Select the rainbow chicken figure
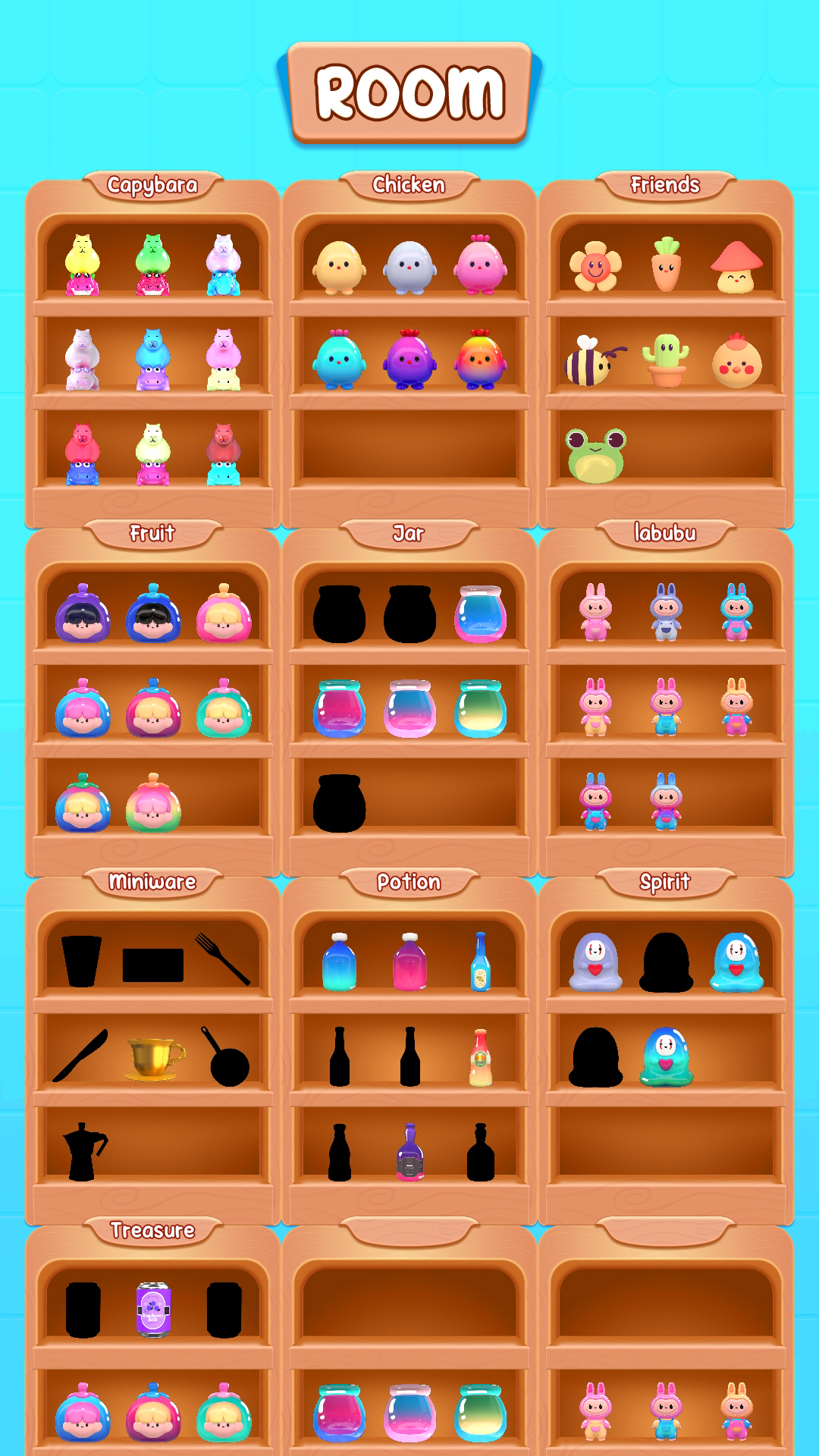The image size is (819, 1456). coord(480,360)
